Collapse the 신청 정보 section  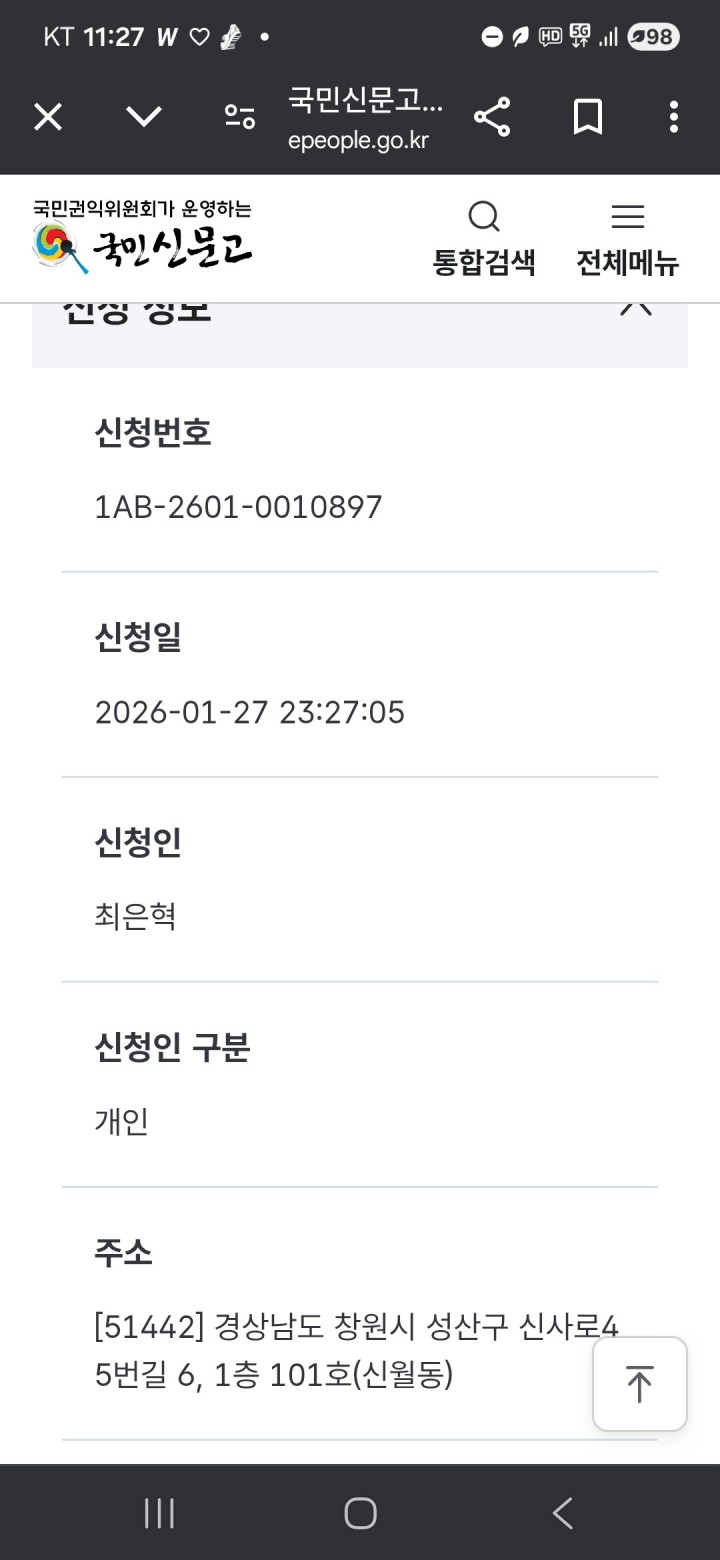tap(636, 309)
